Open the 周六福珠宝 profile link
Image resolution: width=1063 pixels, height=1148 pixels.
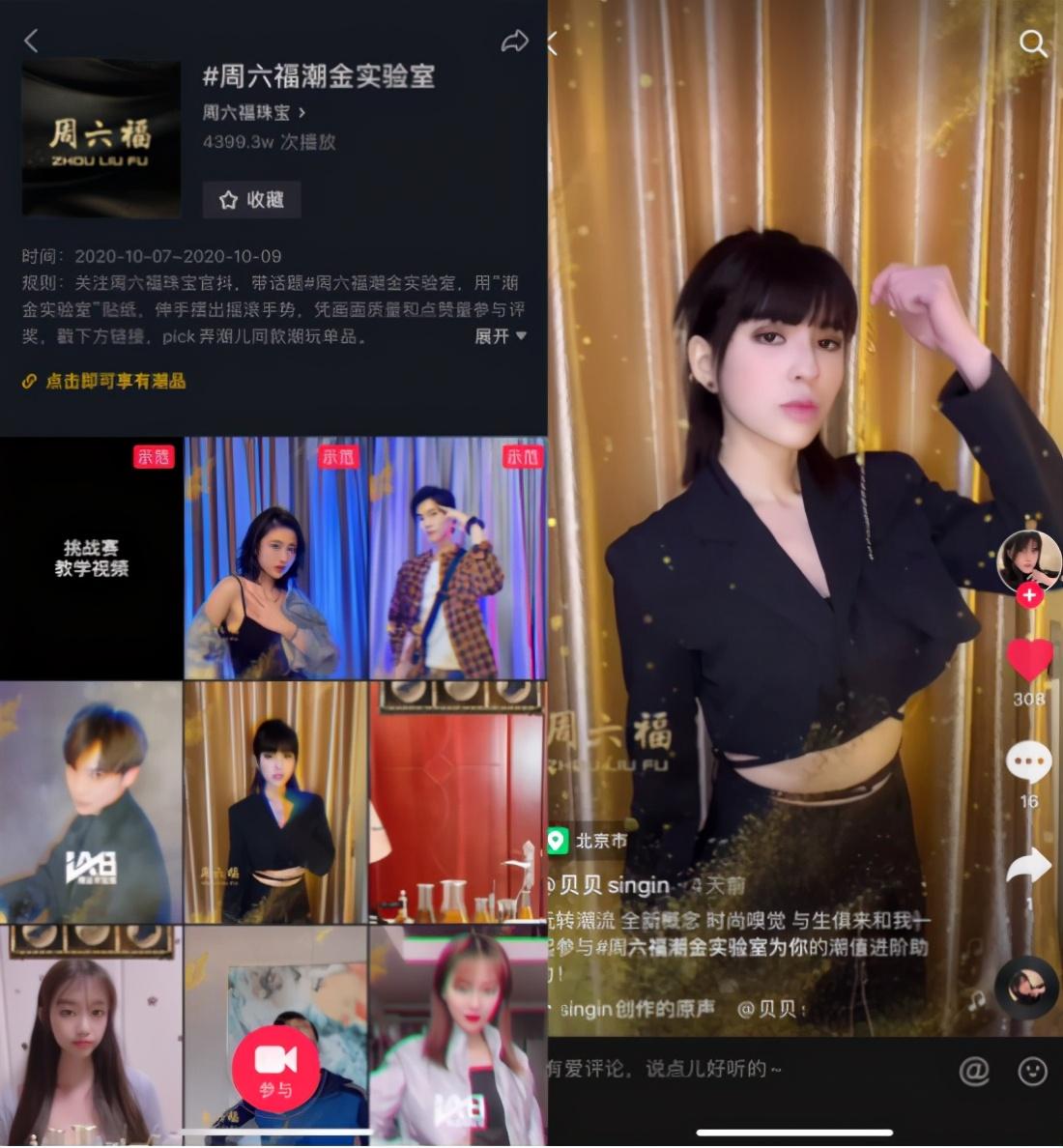coord(253,113)
